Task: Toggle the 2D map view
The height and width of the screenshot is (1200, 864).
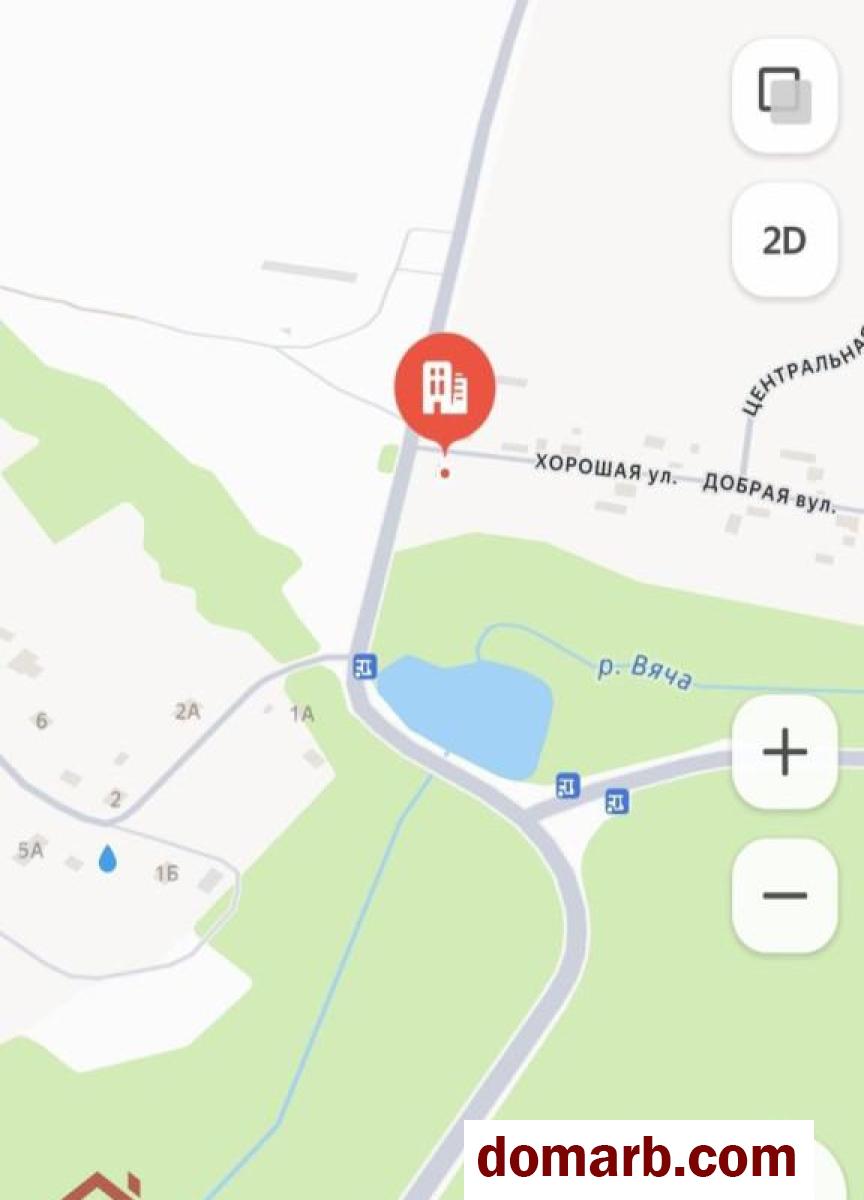Action: pos(784,240)
